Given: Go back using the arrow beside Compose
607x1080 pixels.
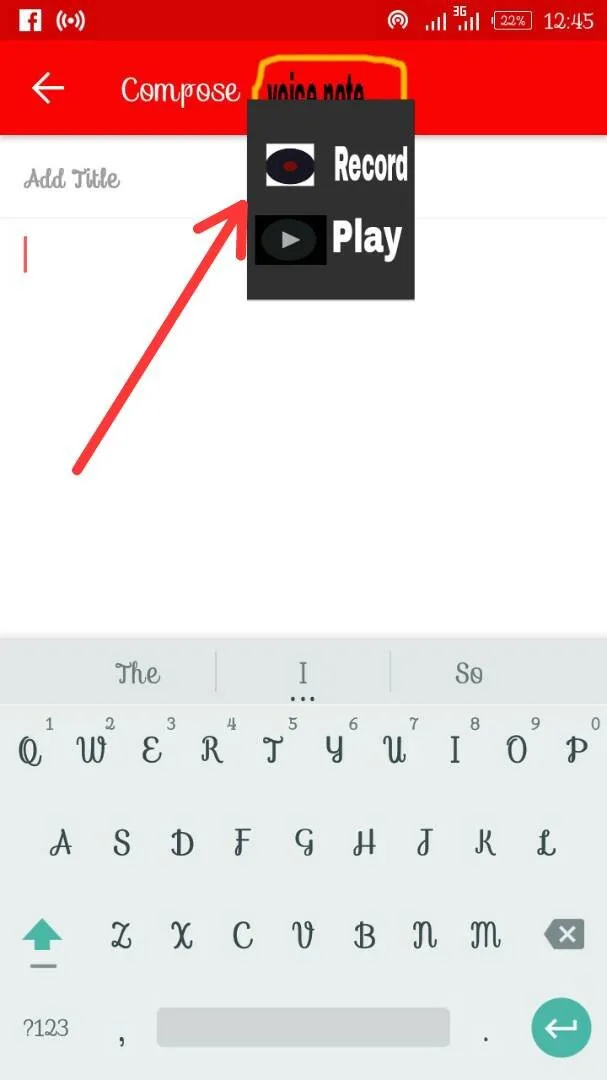Looking at the screenshot, I should 48,88.
